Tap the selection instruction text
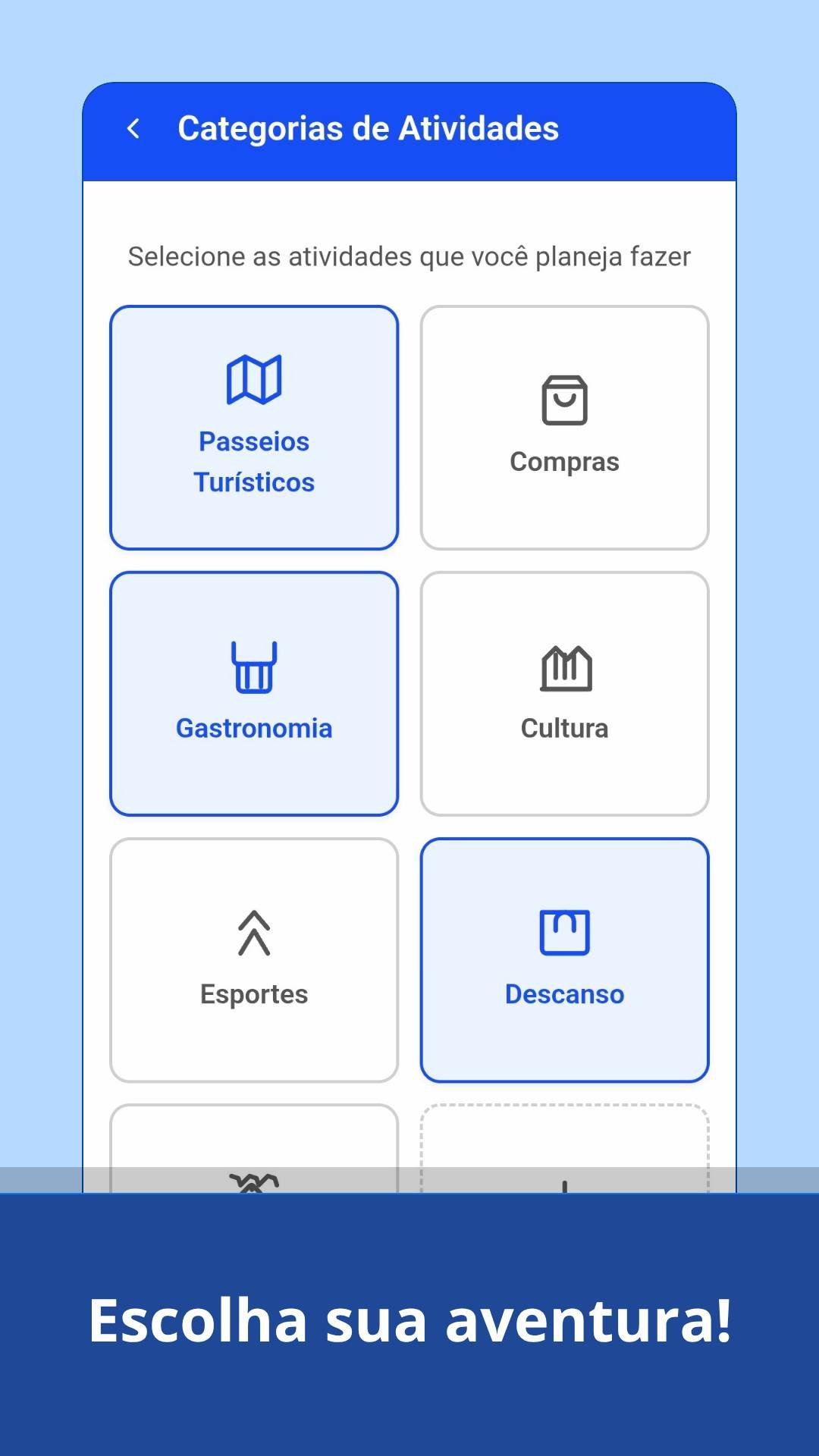Image resolution: width=819 pixels, height=1456 pixels. coord(408,256)
